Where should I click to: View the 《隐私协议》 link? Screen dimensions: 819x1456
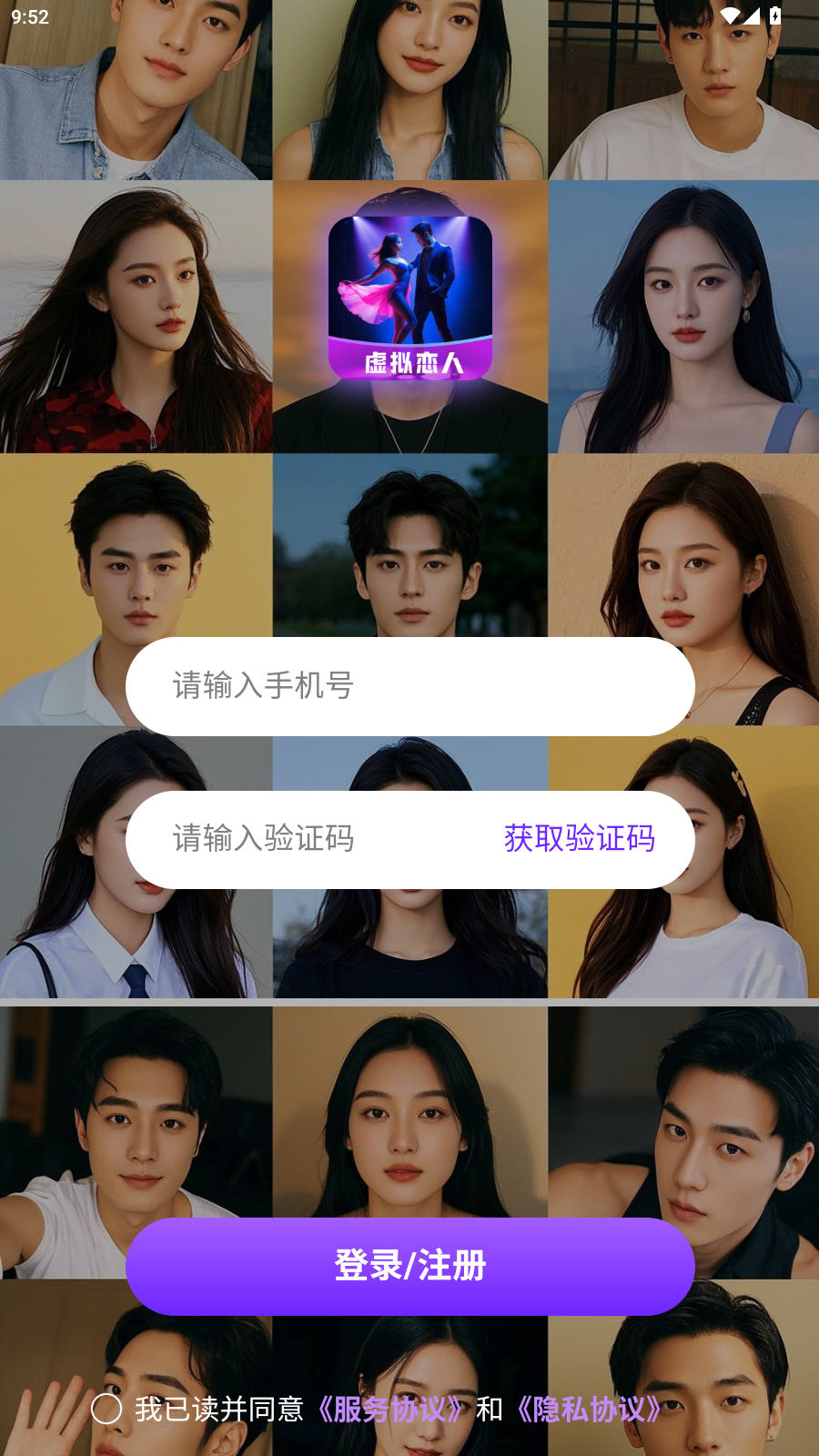click(x=590, y=1409)
